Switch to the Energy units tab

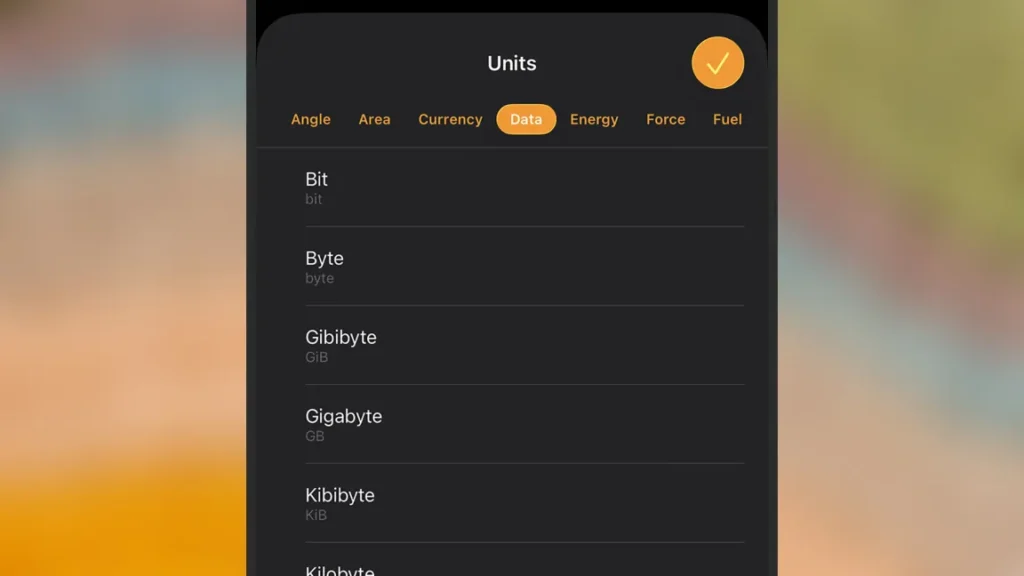pos(594,119)
